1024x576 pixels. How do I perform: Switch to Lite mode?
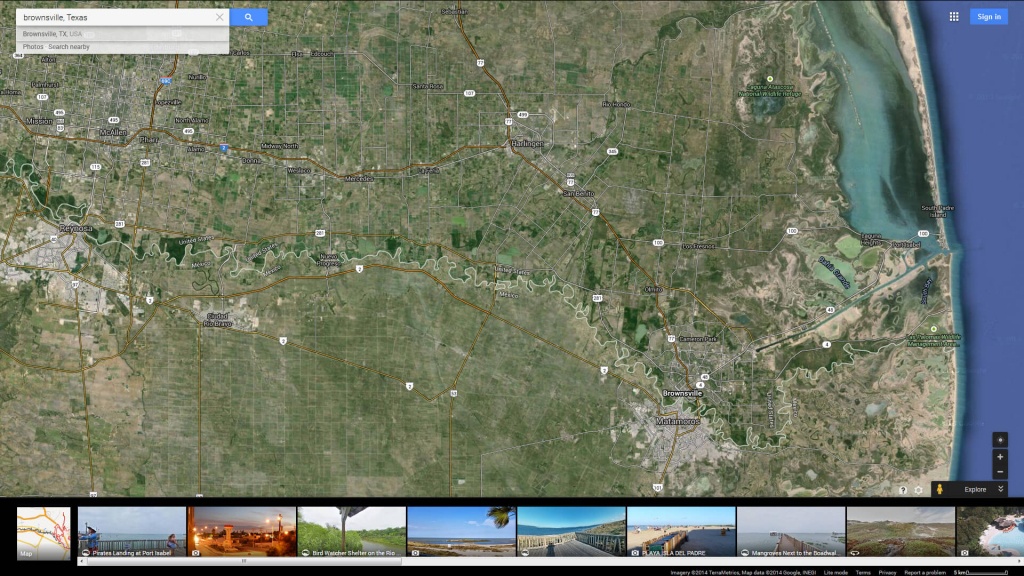point(836,572)
